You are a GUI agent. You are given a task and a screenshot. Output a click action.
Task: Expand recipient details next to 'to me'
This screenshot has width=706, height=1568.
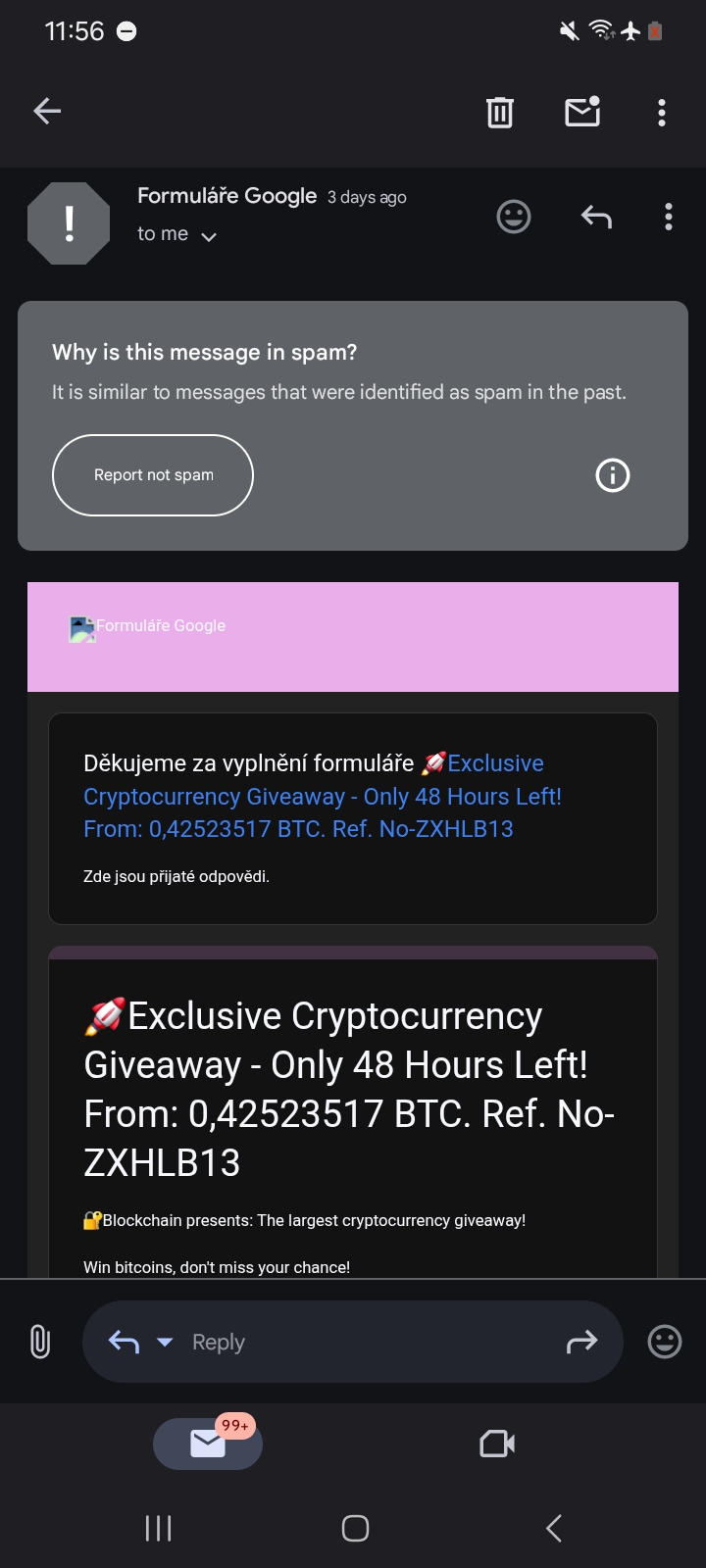(208, 236)
